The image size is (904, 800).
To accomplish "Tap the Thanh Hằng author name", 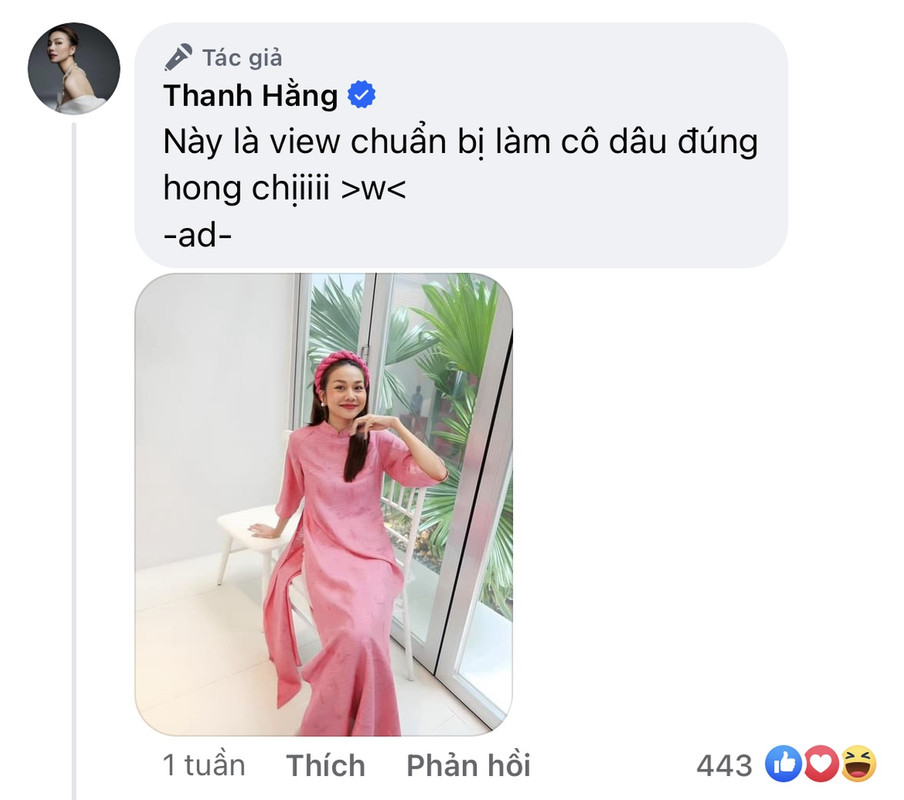I will tap(251, 96).
